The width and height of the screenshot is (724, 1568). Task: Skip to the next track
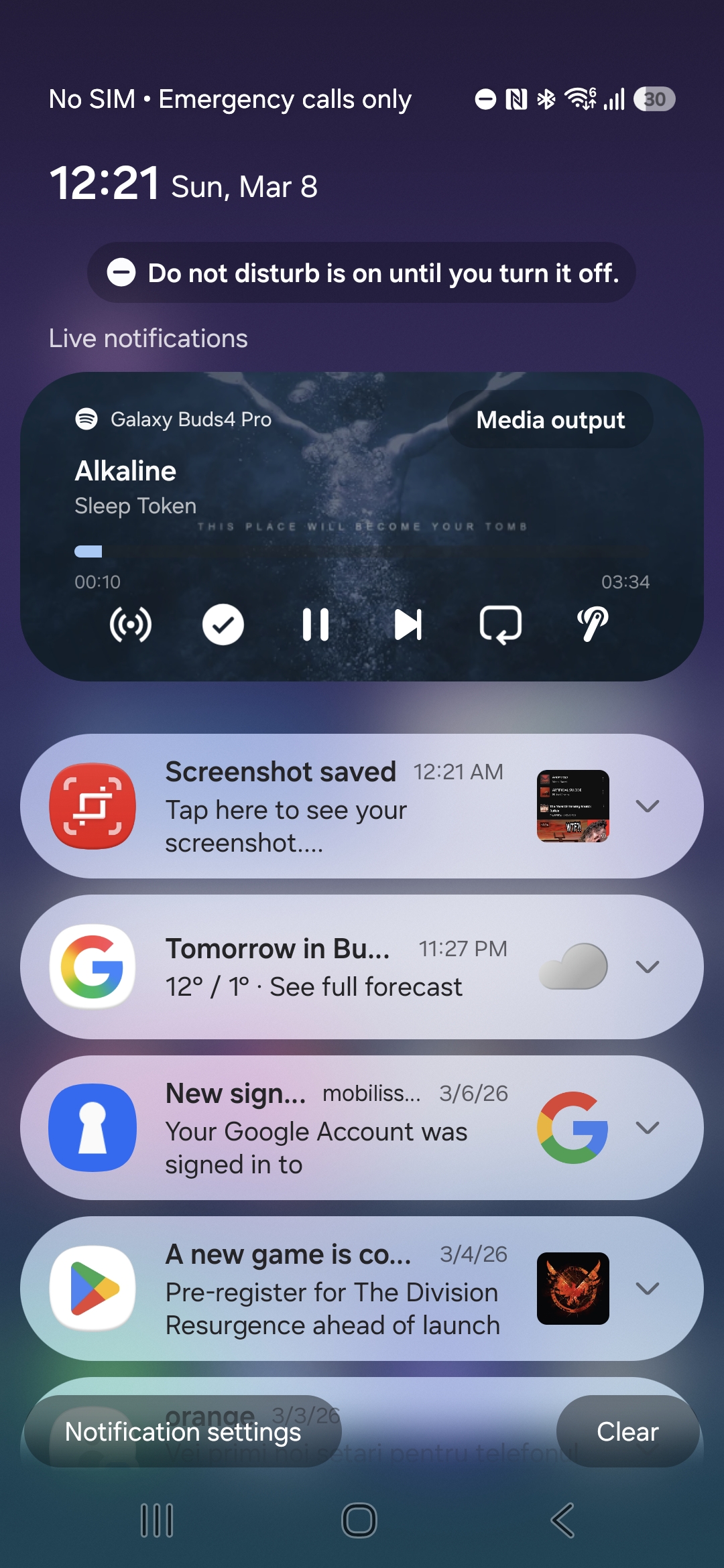point(408,625)
